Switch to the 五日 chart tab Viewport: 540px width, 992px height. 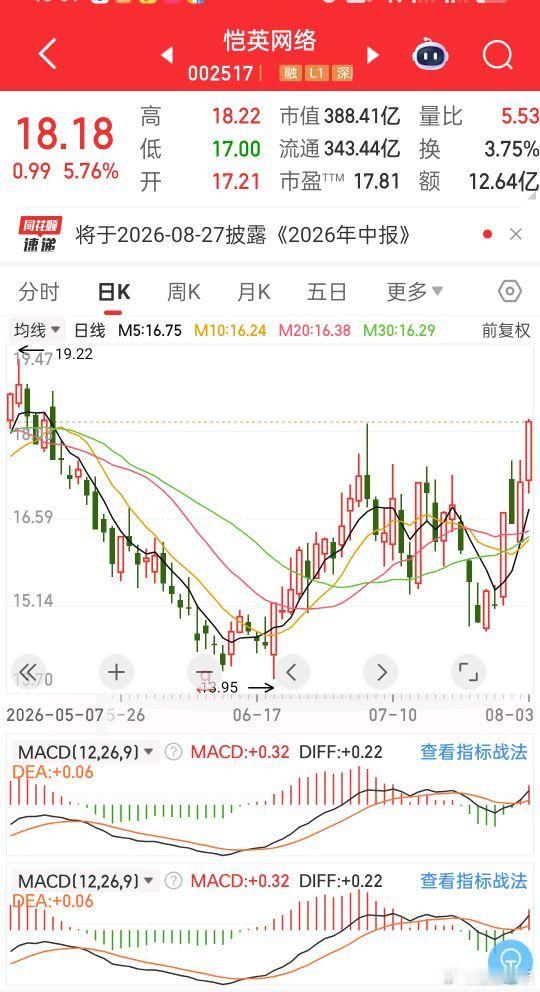327,292
